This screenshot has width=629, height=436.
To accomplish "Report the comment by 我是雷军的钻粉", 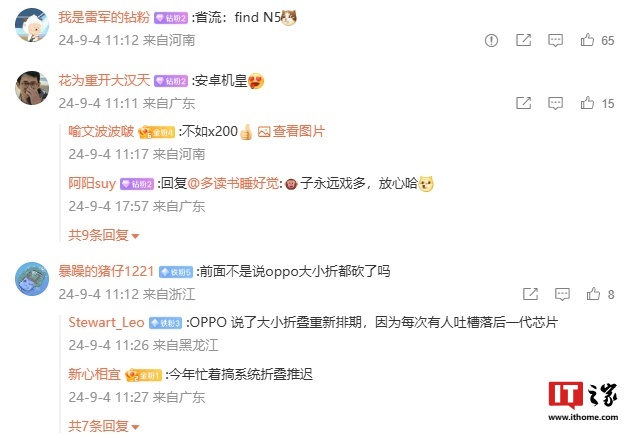I will (x=491, y=40).
